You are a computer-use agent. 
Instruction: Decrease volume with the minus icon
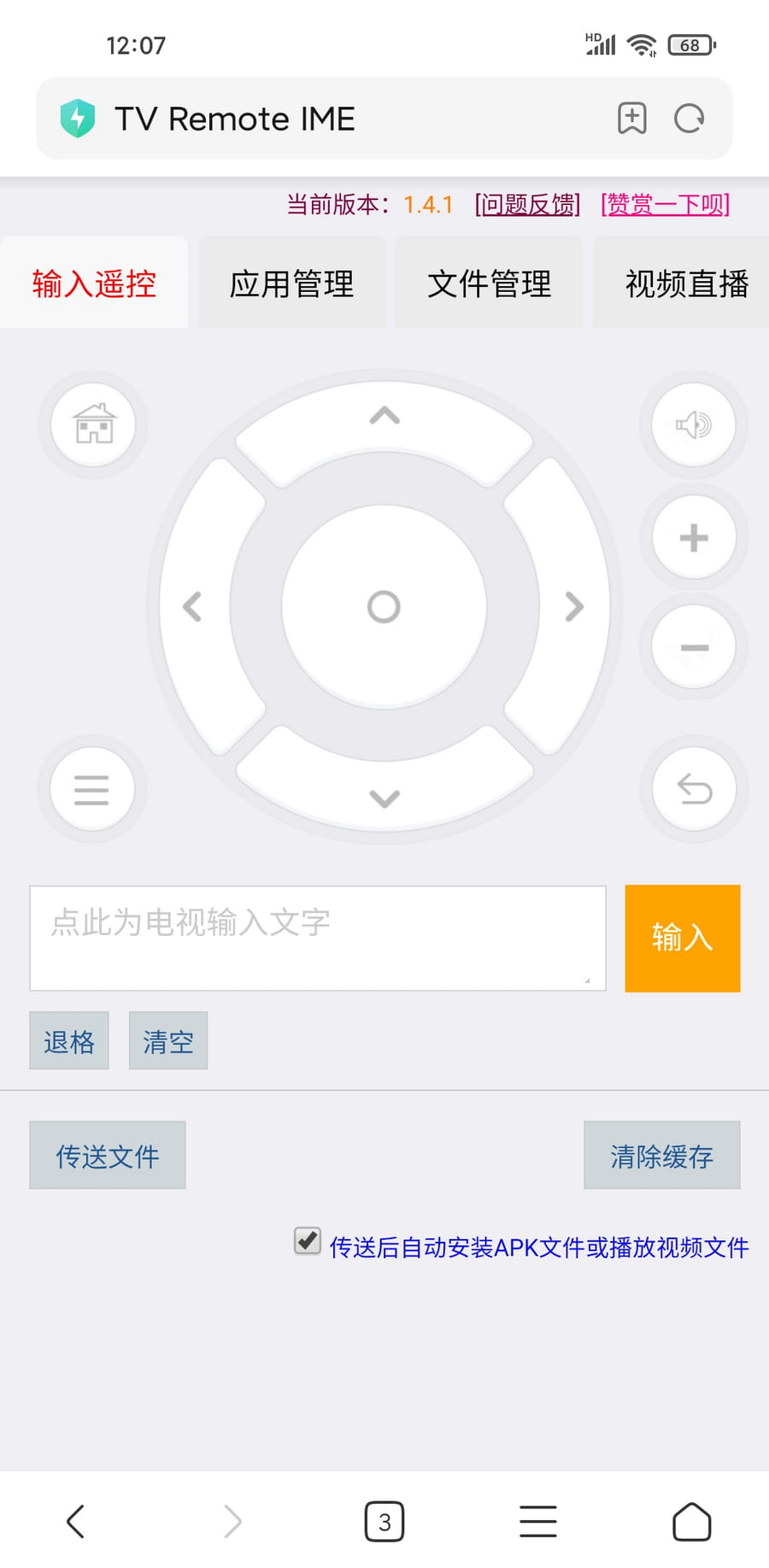click(x=694, y=647)
